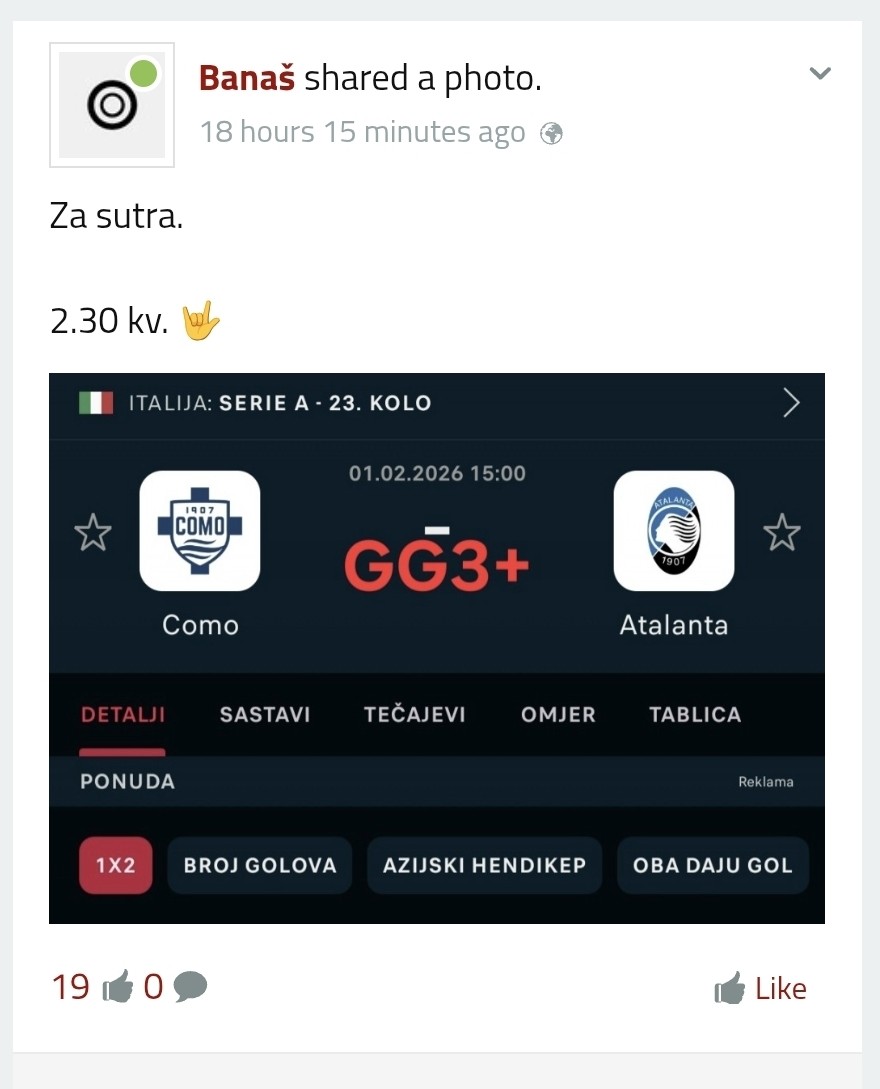The height and width of the screenshot is (1089, 880).
Task: Expand the post options chevron
Action: (x=820, y=73)
